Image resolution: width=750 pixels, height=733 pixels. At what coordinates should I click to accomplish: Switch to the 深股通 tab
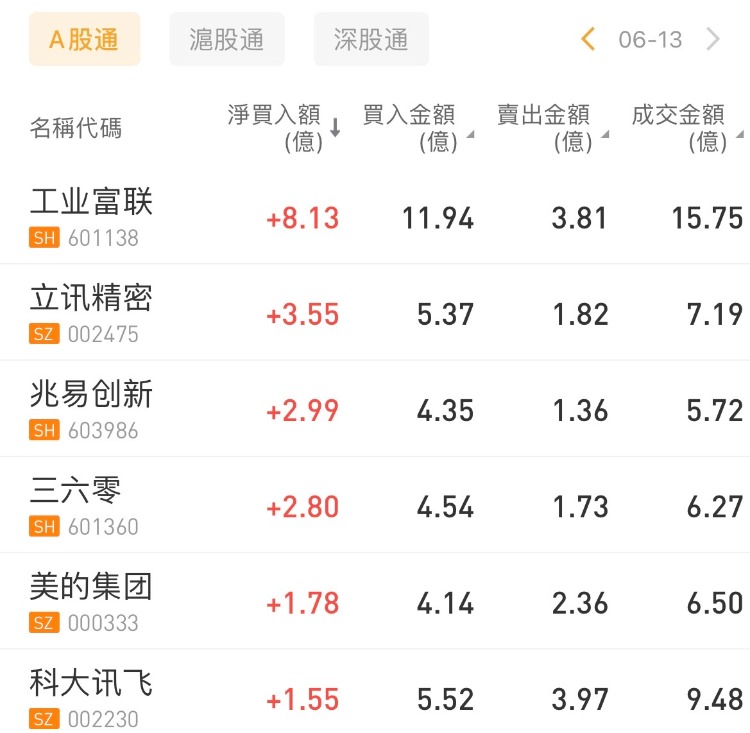tap(371, 40)
